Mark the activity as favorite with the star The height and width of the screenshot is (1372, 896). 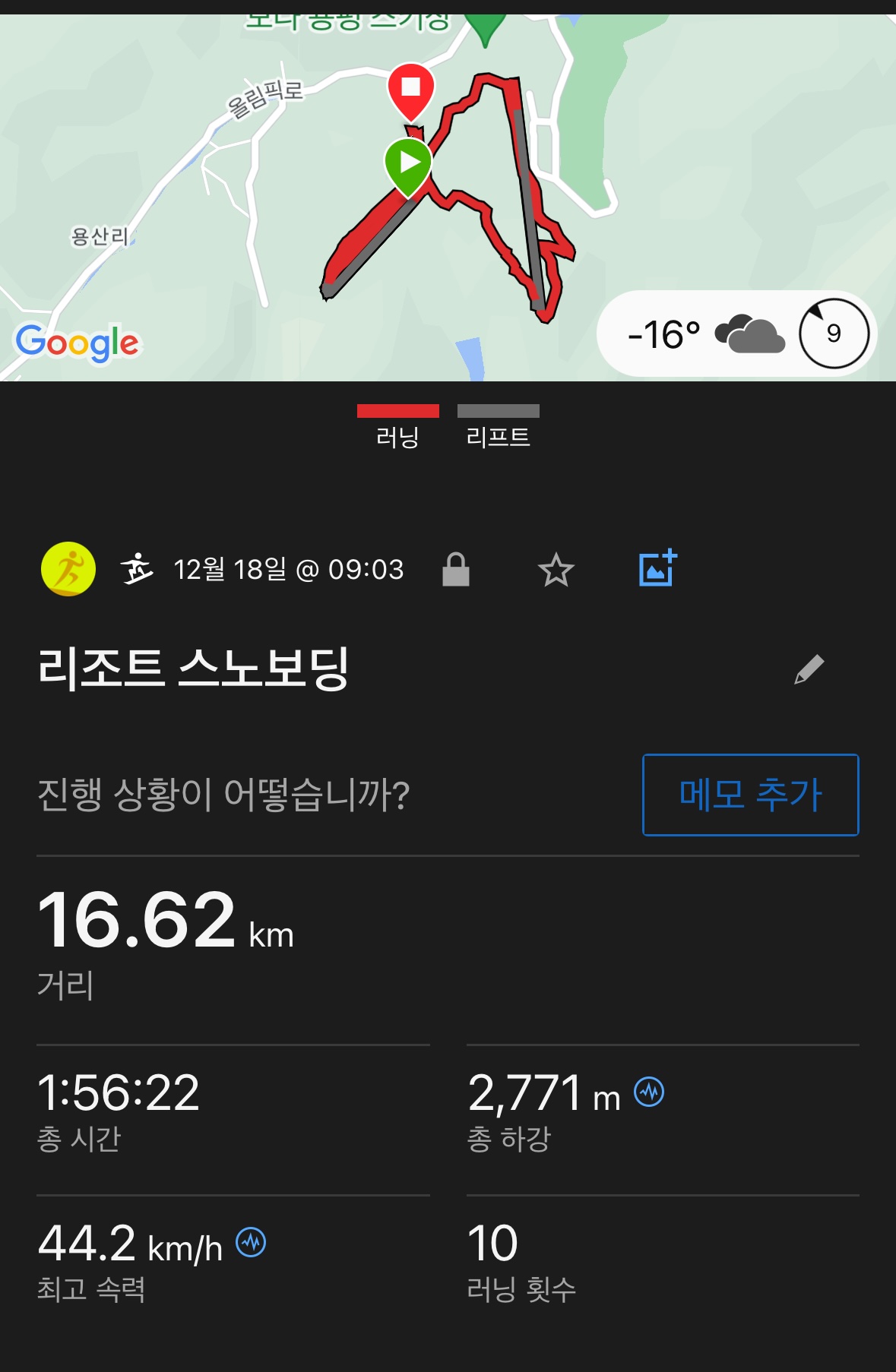pyautogui.click(x=556, y=570)
